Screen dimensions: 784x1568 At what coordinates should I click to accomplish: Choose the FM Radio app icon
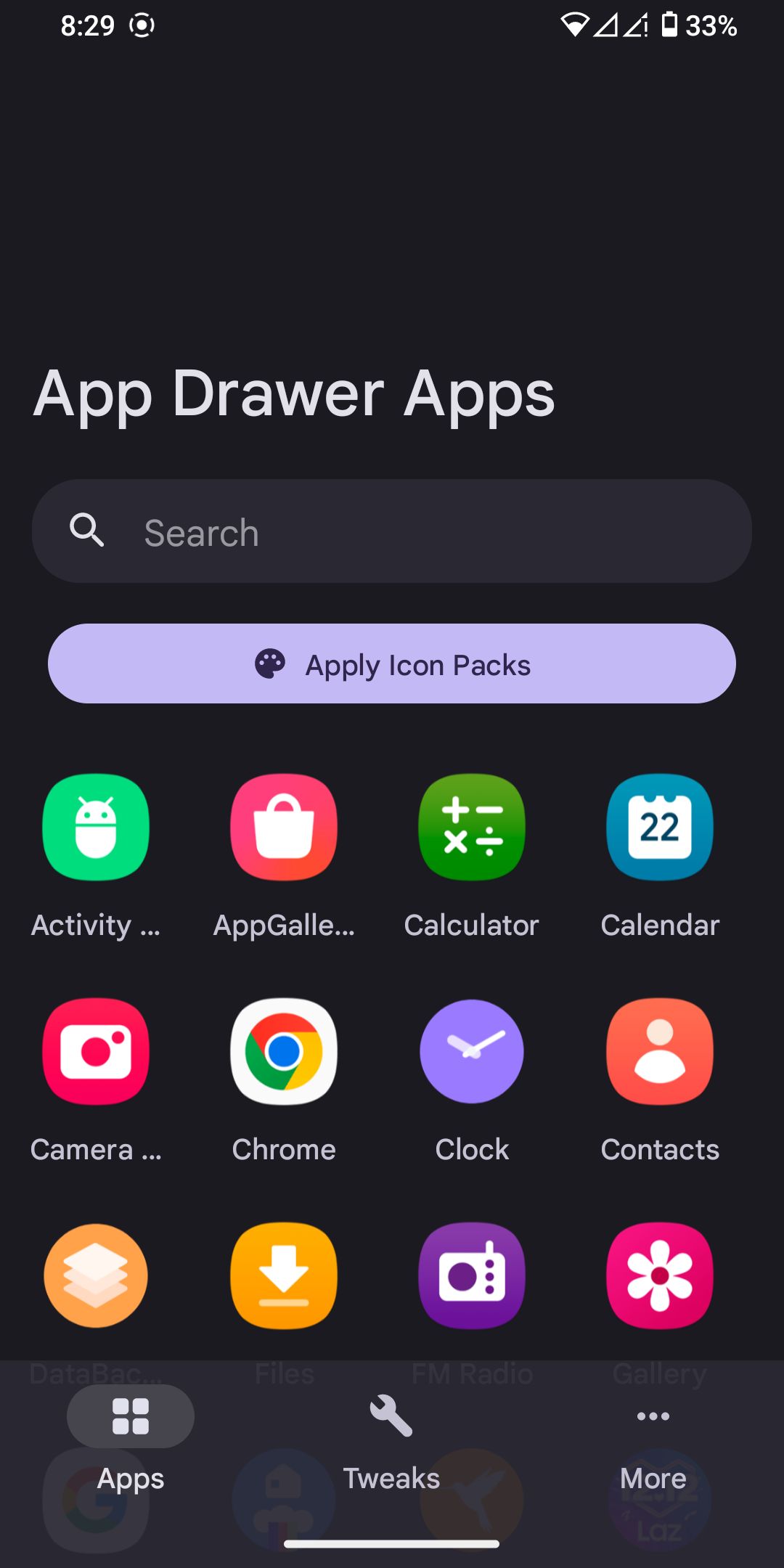tap(472, 1276)
